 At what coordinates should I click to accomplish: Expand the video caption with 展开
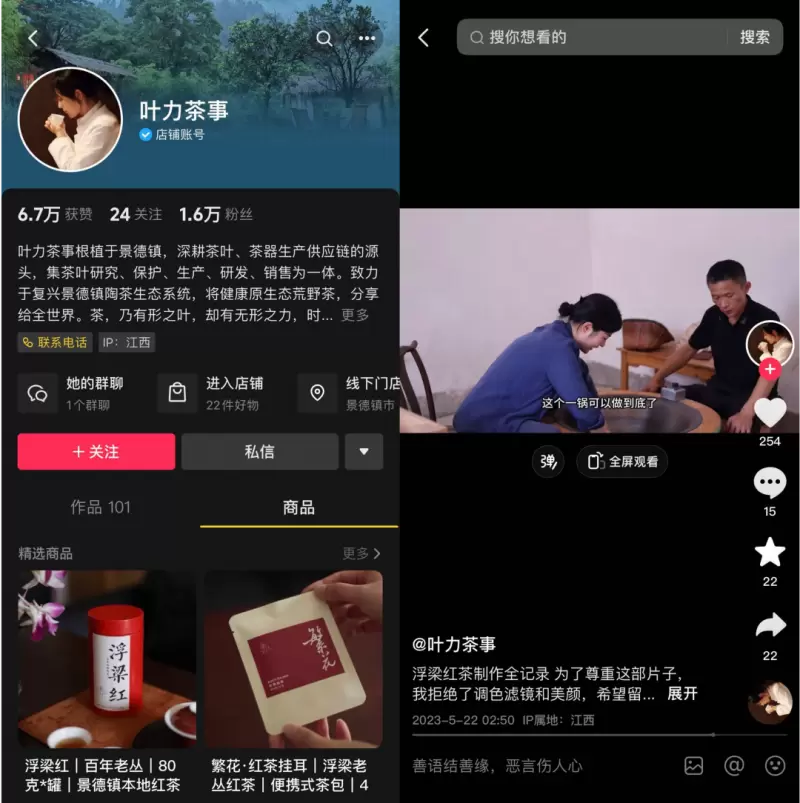(682, 694)
